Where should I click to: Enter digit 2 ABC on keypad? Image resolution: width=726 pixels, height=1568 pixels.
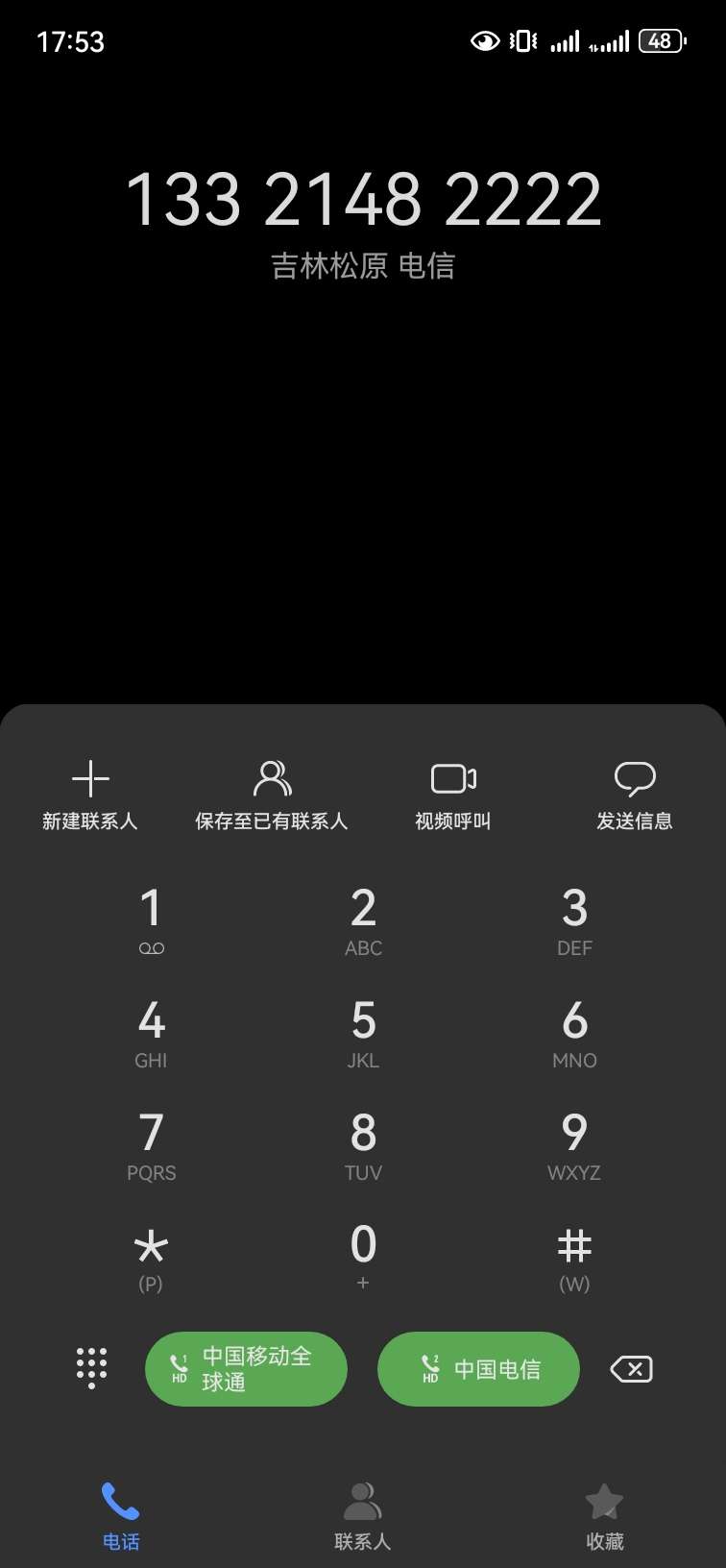coord(363,920)
